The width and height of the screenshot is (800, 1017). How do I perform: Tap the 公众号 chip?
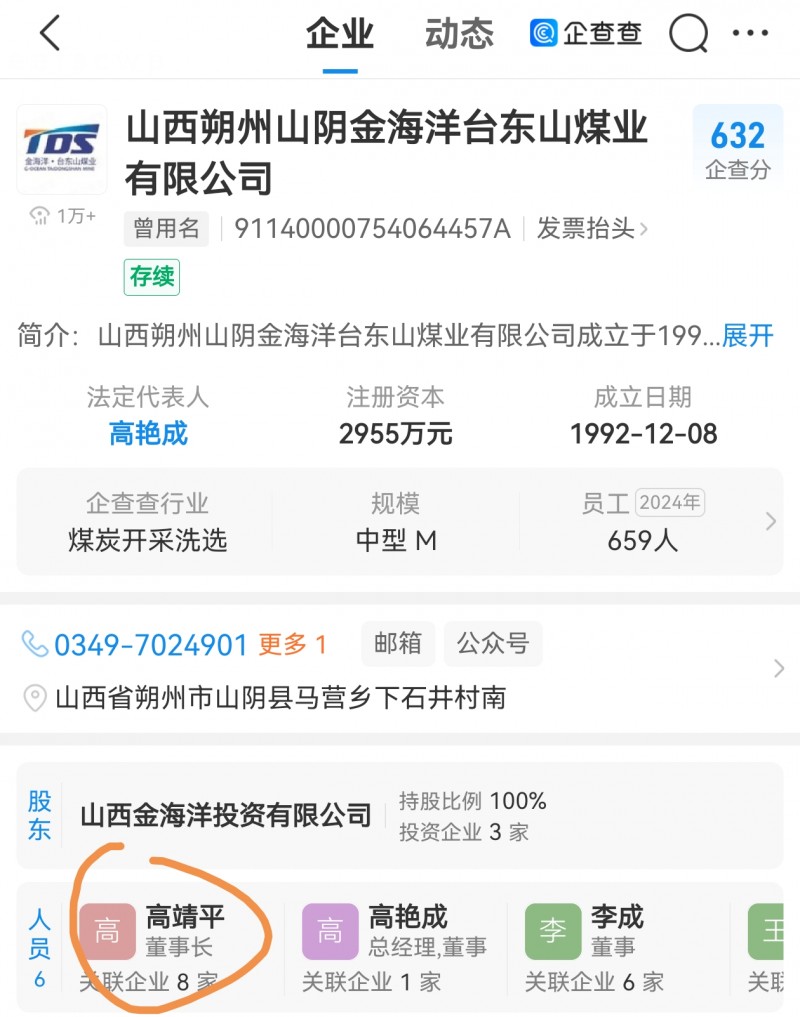pos(492,643)
